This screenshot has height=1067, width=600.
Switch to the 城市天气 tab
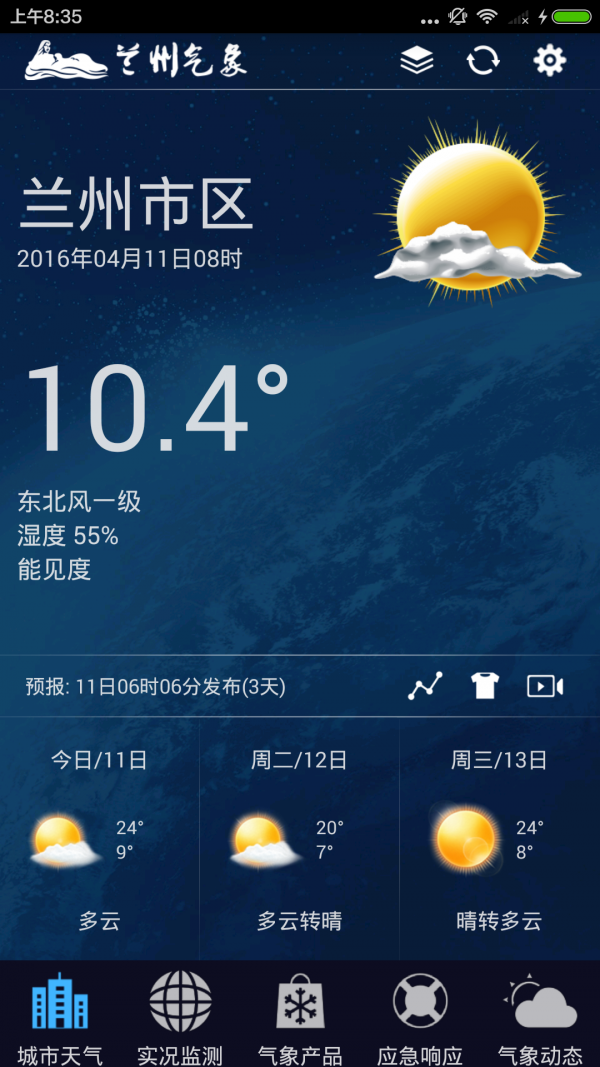[60, 1015]
